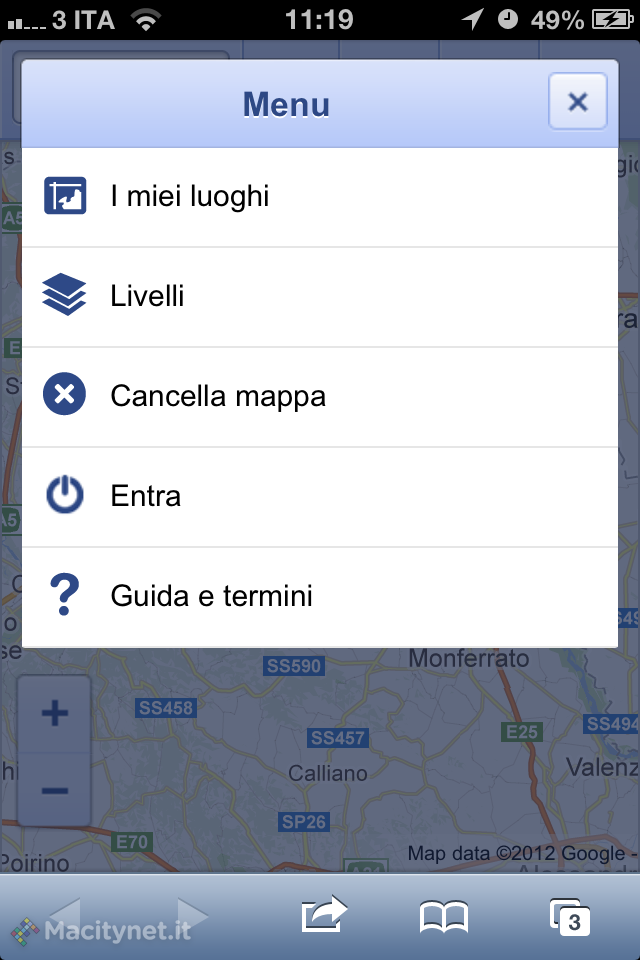Image resolution: width=640 pixels, height=960 pixels.
Task: Show open Safari tabs
Action: coord(569,916)
